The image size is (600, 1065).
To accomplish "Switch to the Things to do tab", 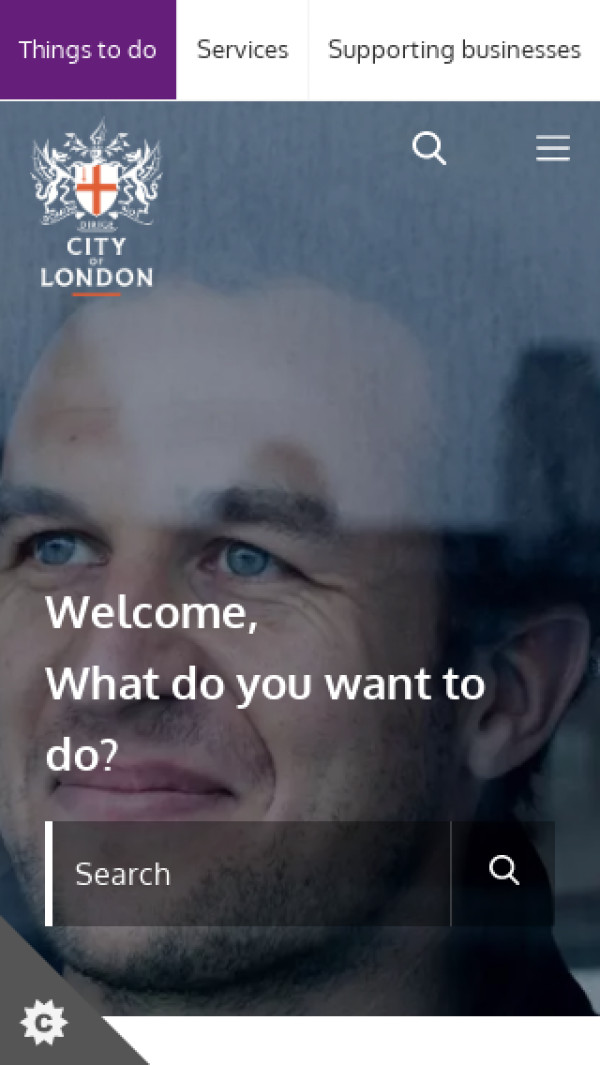I will point(88,50).
